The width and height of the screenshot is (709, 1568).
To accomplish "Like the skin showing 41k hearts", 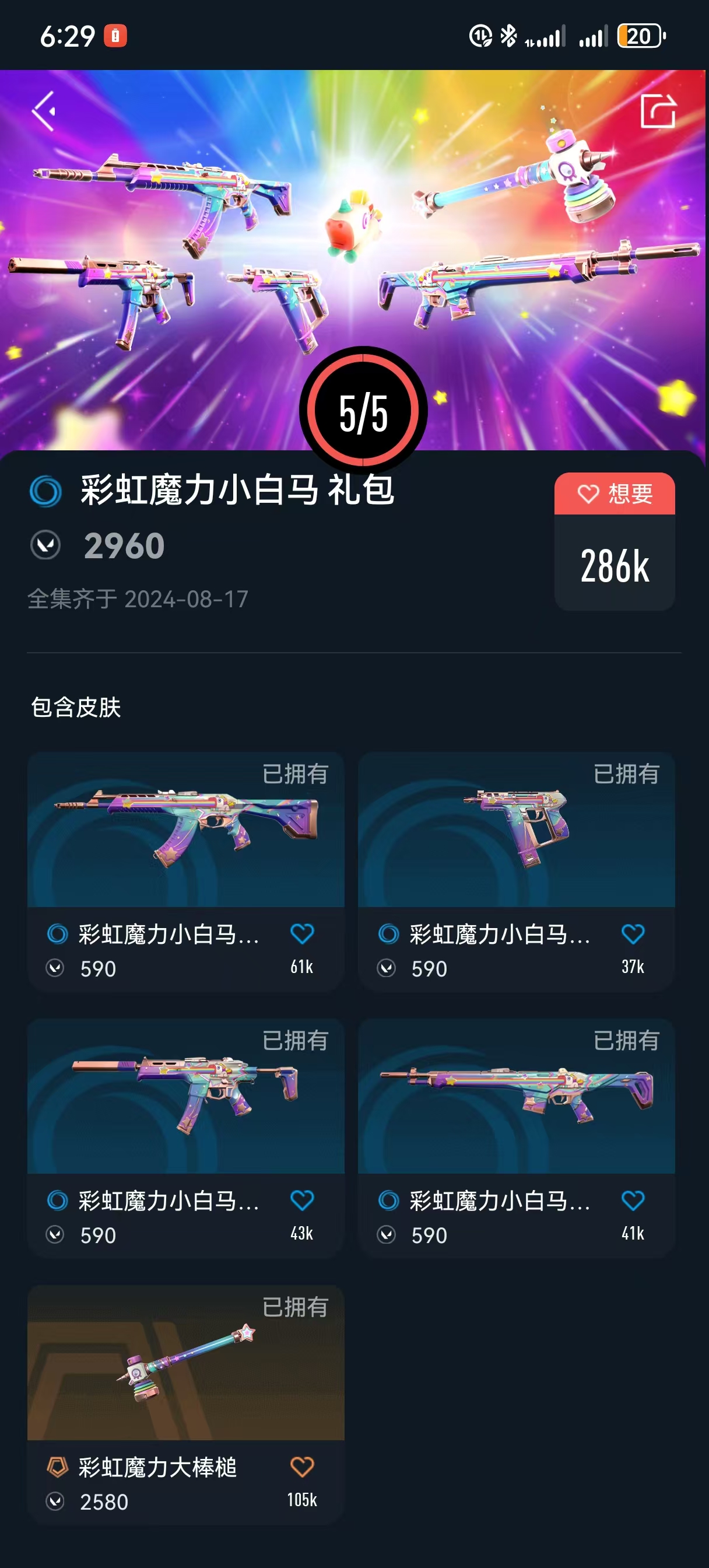I will pyautogui.click(x=633, y=1200).
